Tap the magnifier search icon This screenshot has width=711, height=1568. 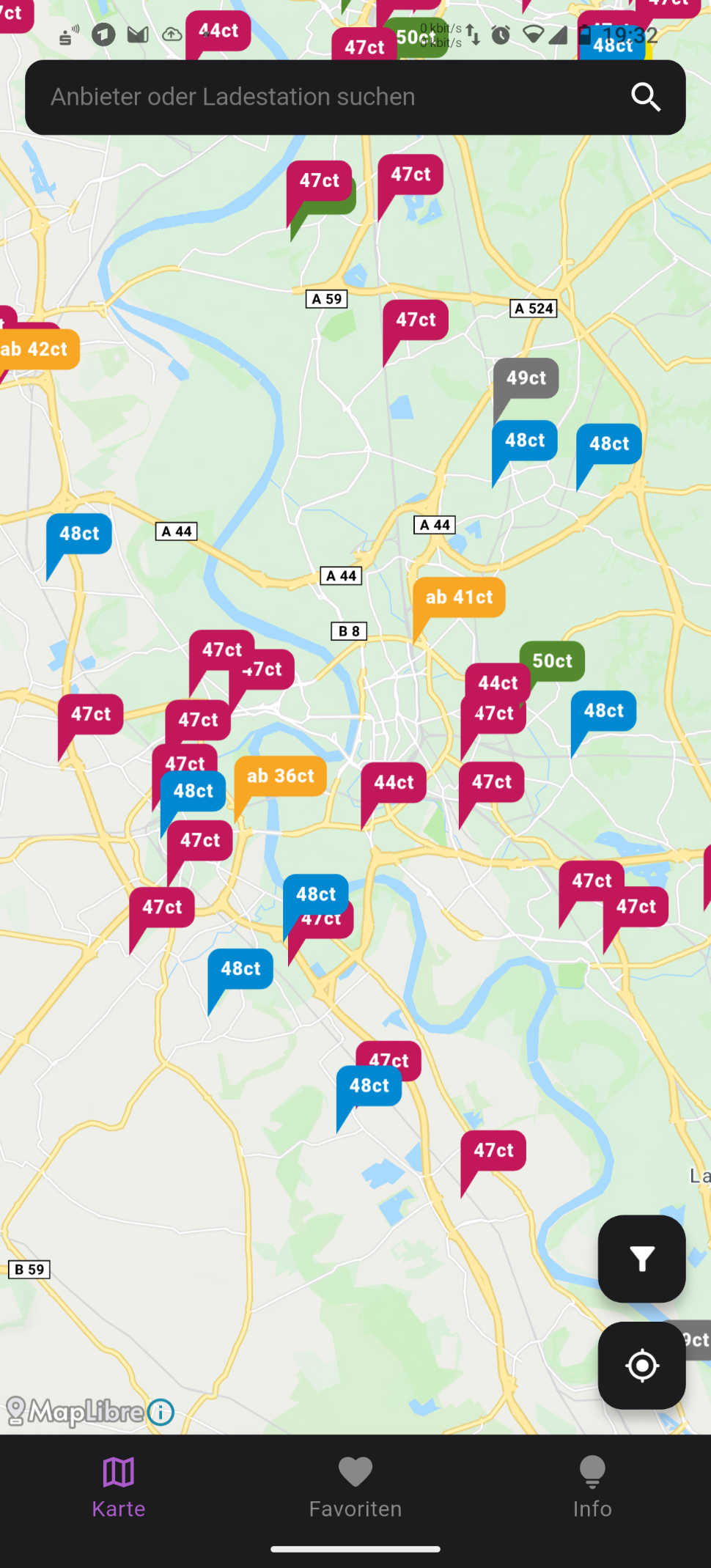(646, 97)
